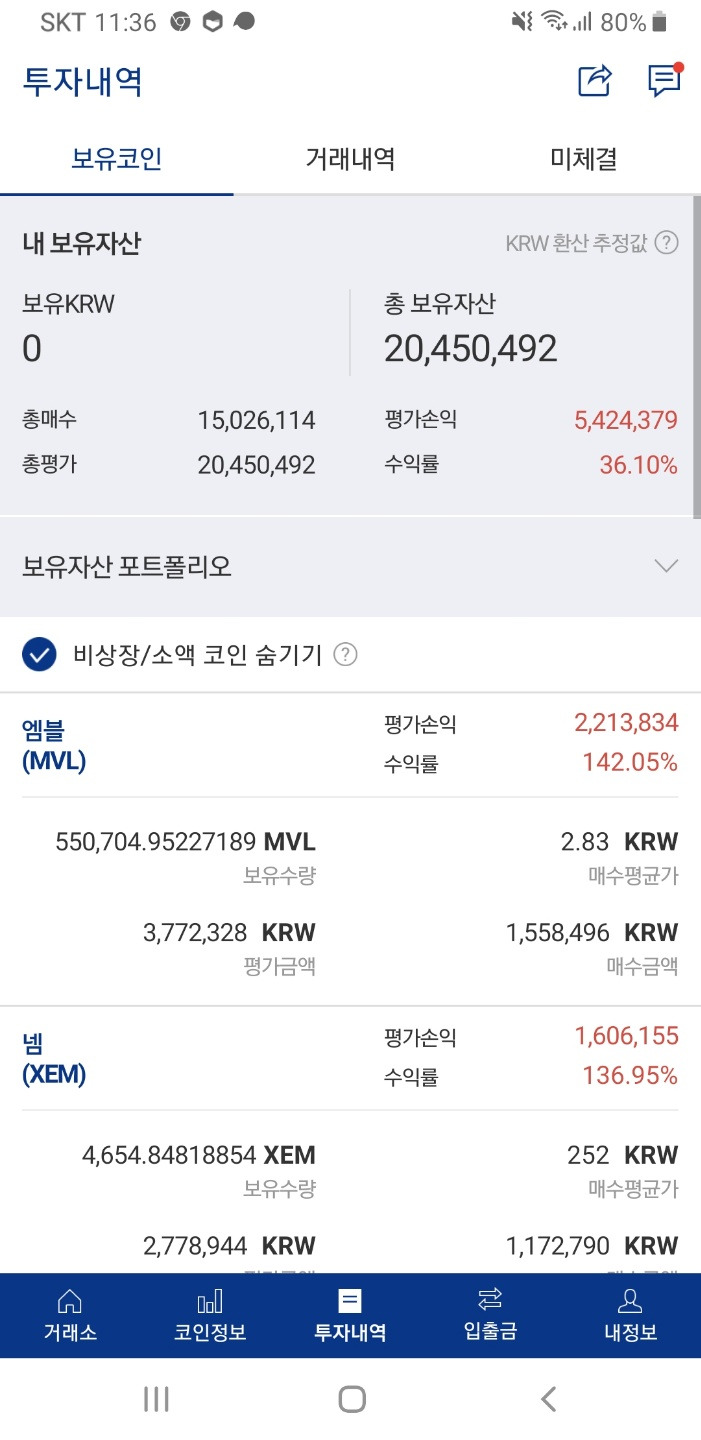Tap the system back button
This screenshot has height=1440, width=701.
click(x=548, y=1398)
